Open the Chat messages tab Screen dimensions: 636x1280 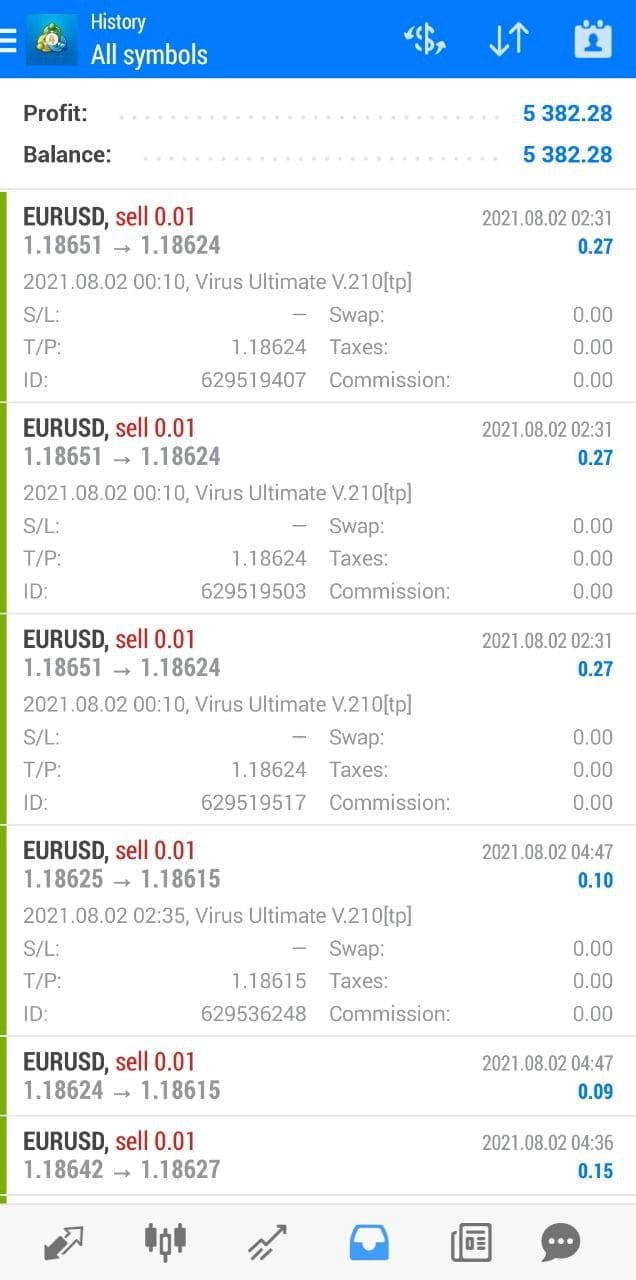click(x=560, y=1242)
